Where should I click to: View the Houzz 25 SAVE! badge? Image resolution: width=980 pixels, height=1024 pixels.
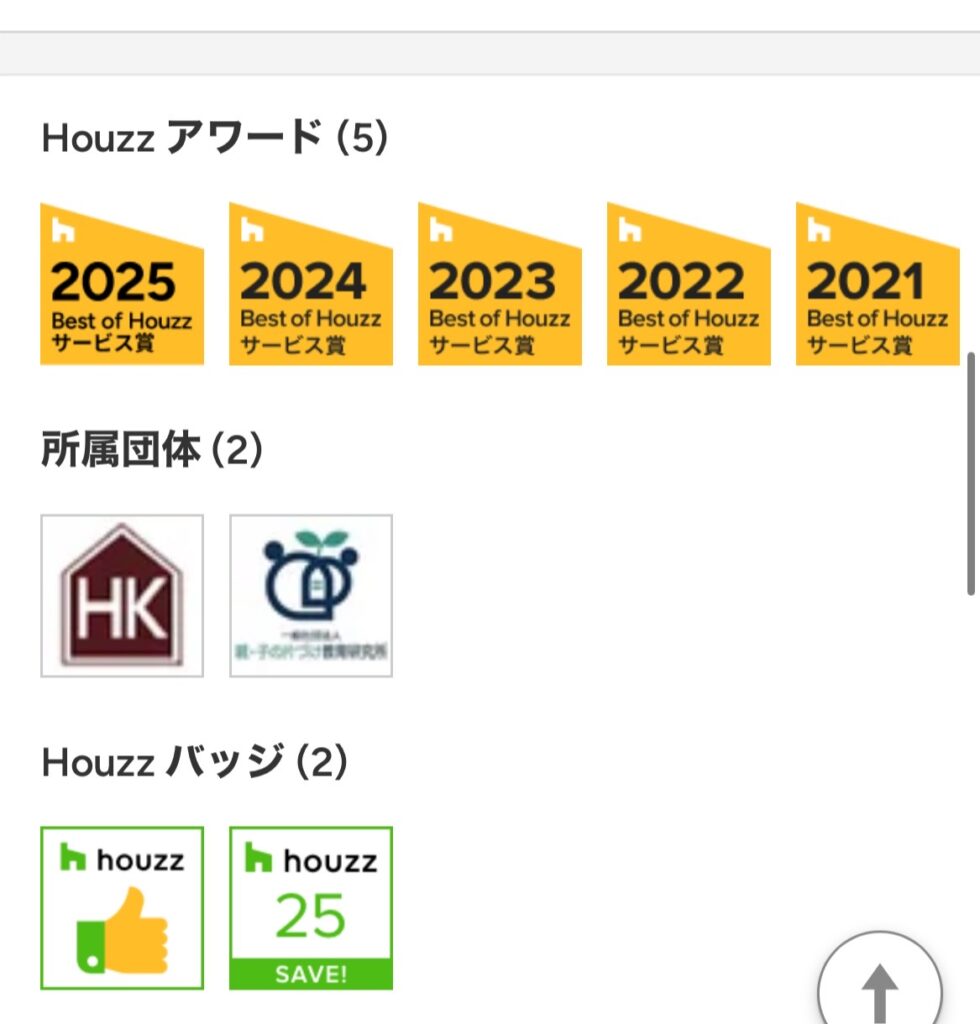(x=311, y=908)
